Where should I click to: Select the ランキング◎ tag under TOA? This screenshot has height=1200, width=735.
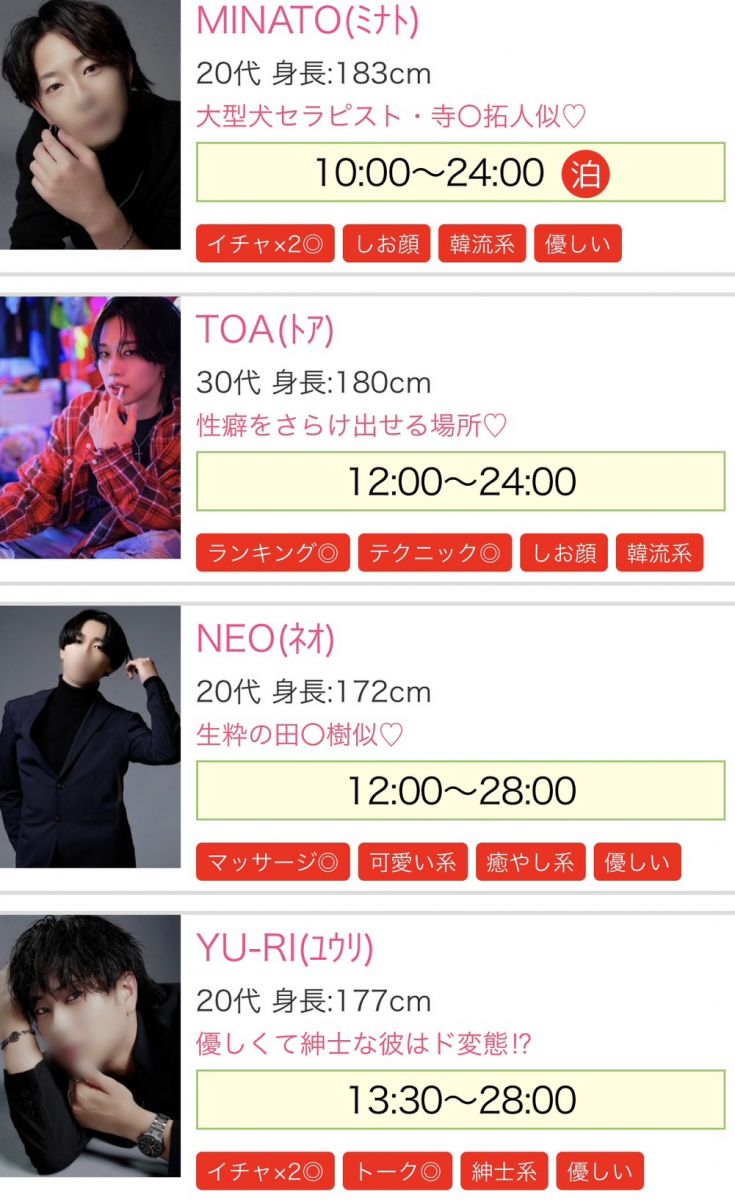click(x=273, y=553)
